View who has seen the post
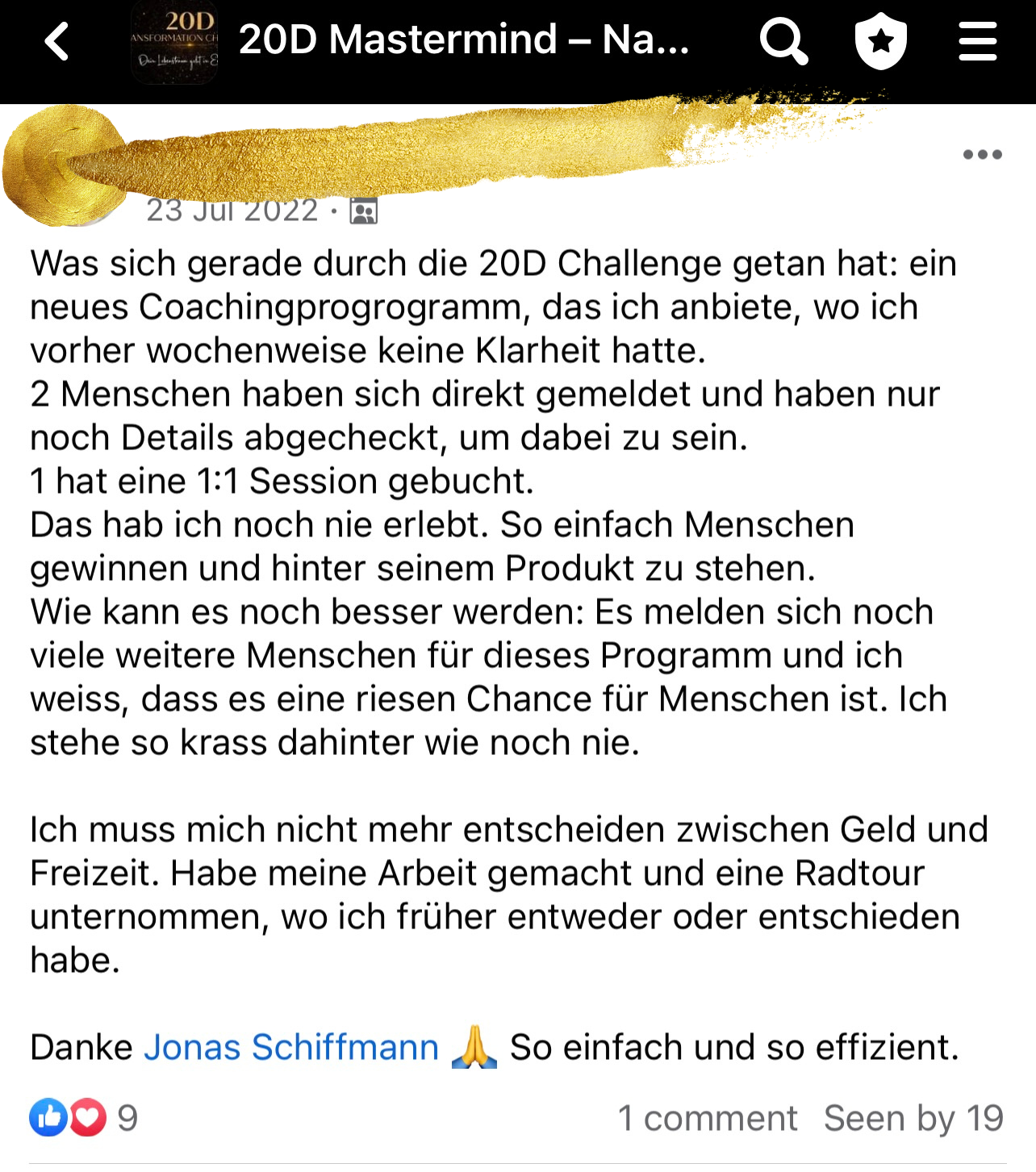This screenshot has height=1172, width=1036. pos(913,1118)
